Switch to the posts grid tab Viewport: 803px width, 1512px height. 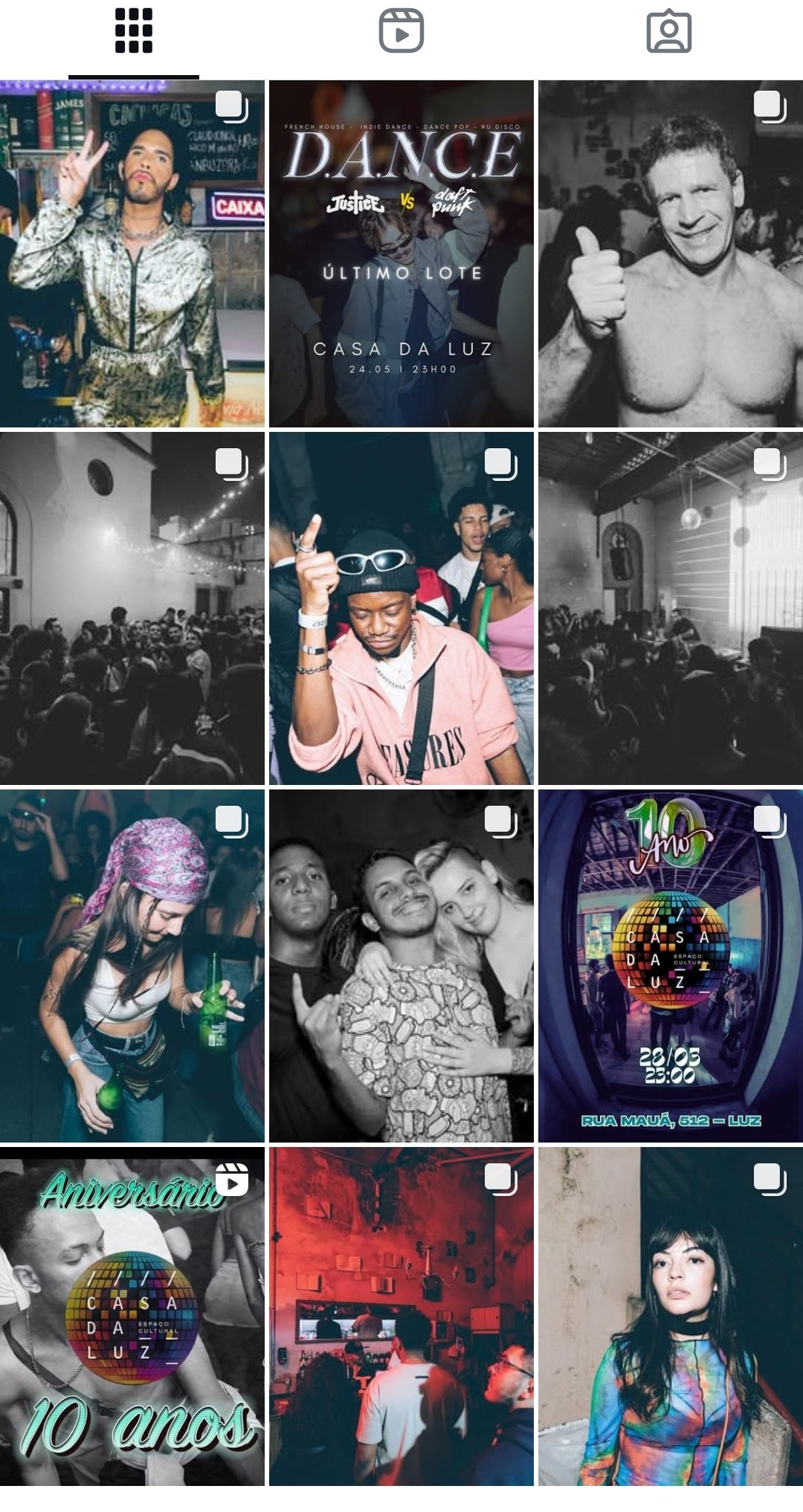coord(134,32)
